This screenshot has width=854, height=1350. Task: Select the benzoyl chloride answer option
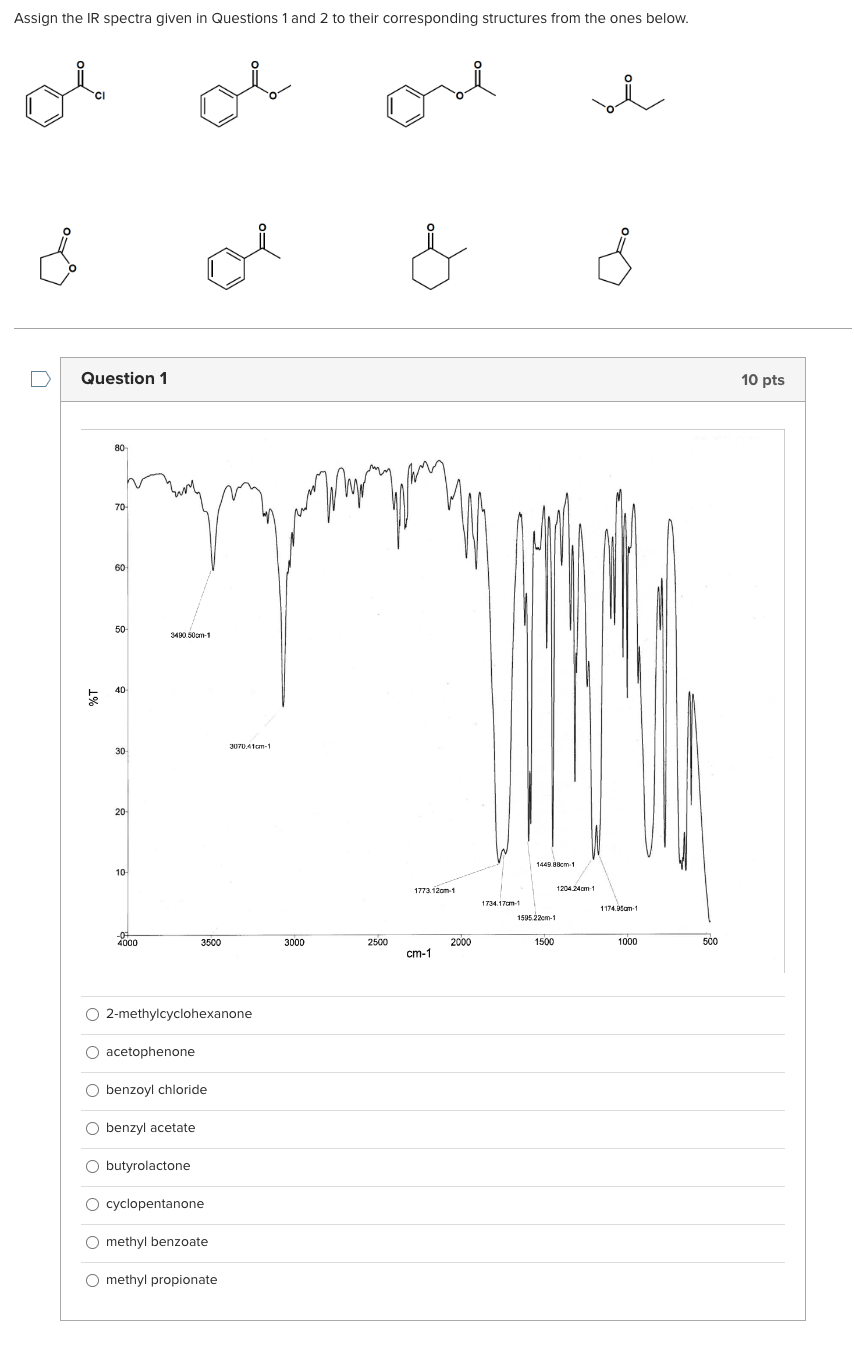point(92,1089)
